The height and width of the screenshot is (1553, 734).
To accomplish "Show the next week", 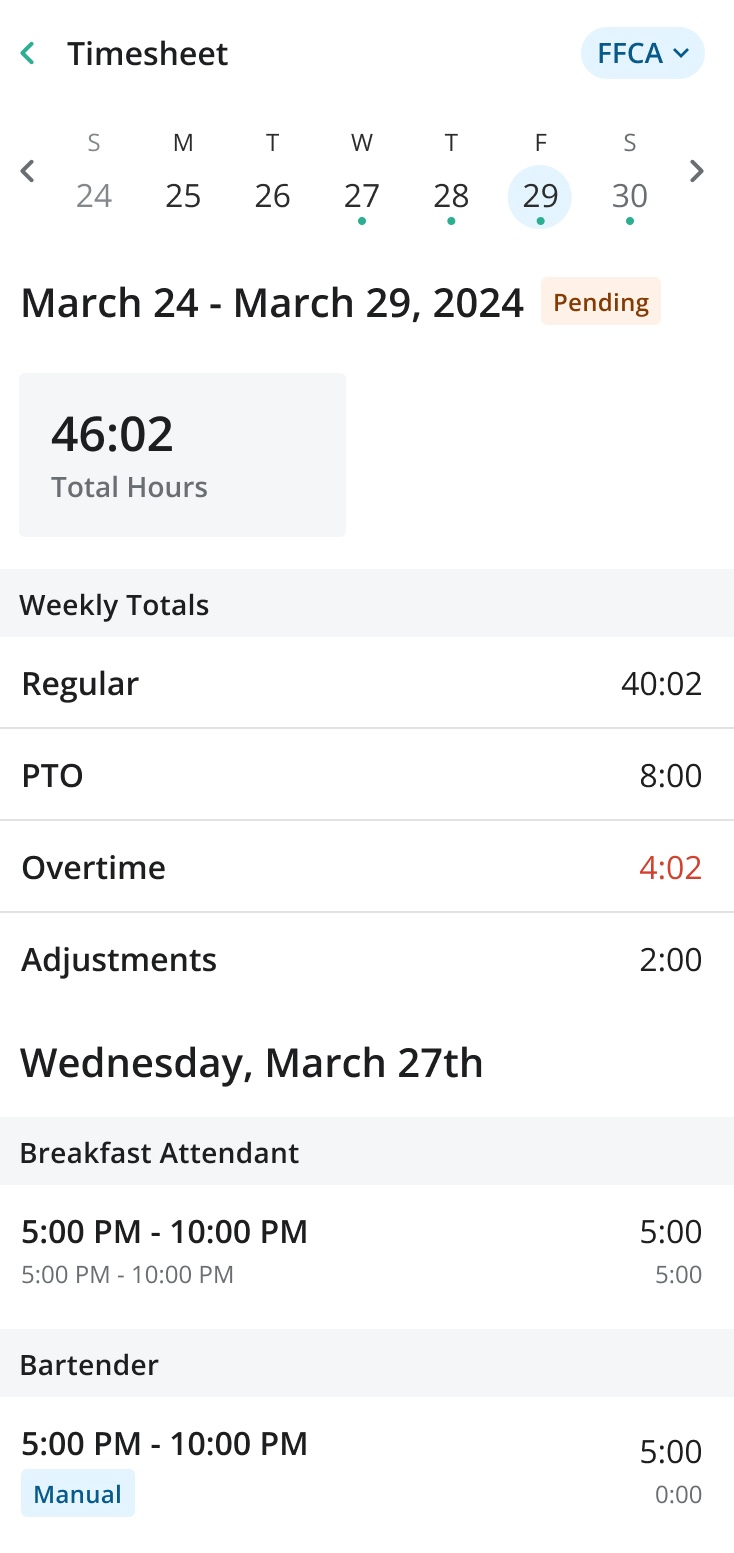I will pyautogui.click(x=697, y=172).
